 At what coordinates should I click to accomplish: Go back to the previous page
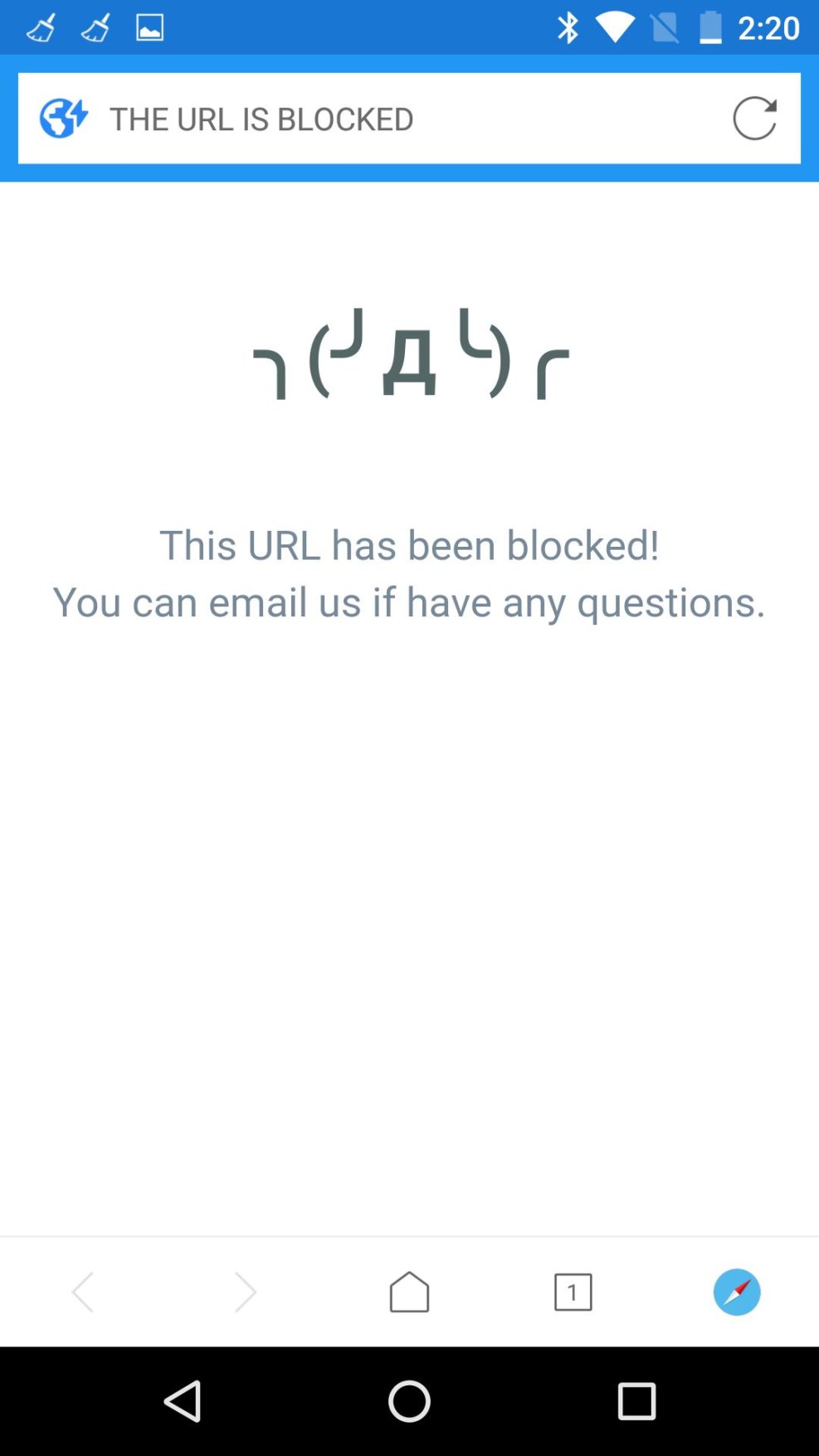pos(83,1291)
